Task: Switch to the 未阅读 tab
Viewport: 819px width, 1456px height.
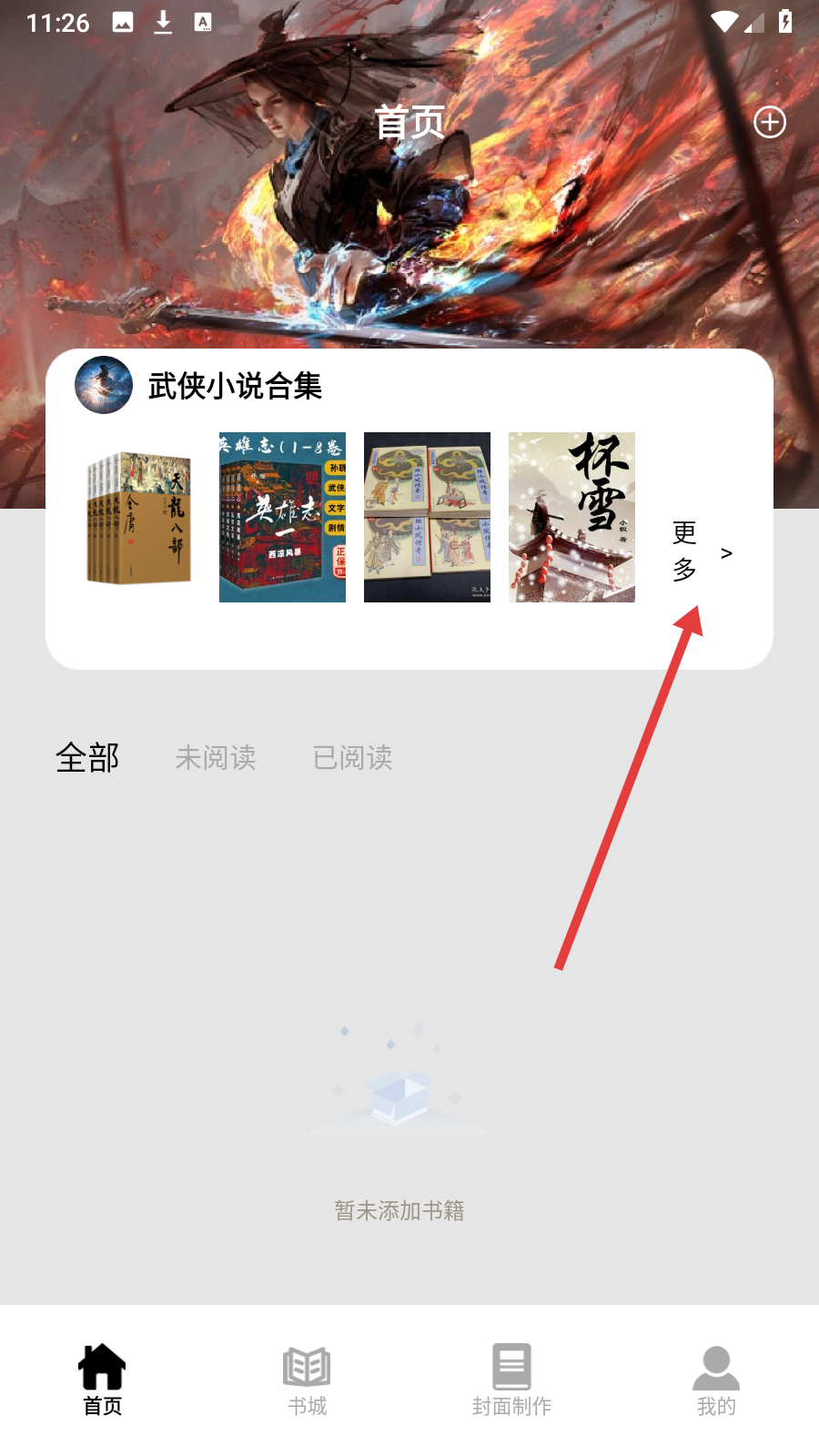Action: pos(216,757)
